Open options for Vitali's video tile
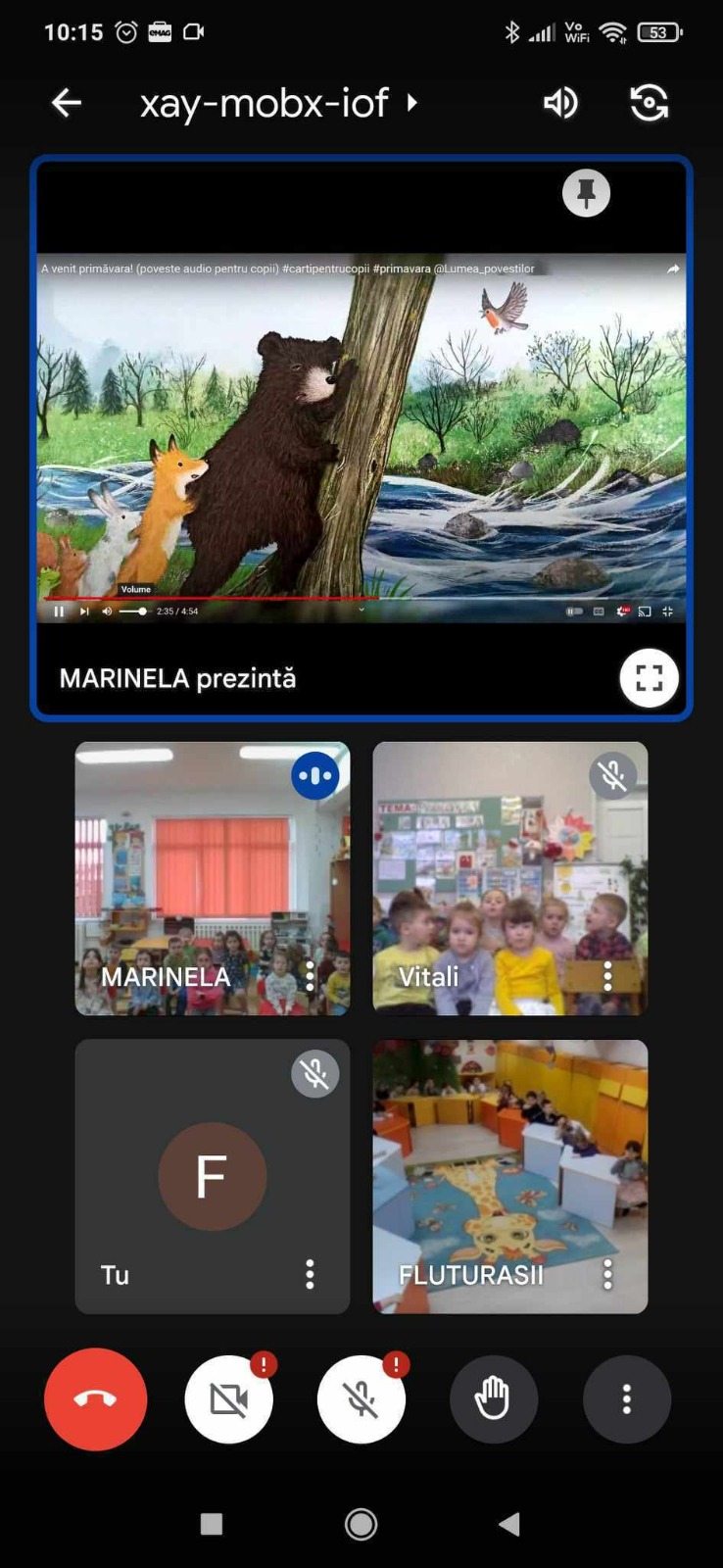The image size is (723, 1568). (x=607, y=975)
